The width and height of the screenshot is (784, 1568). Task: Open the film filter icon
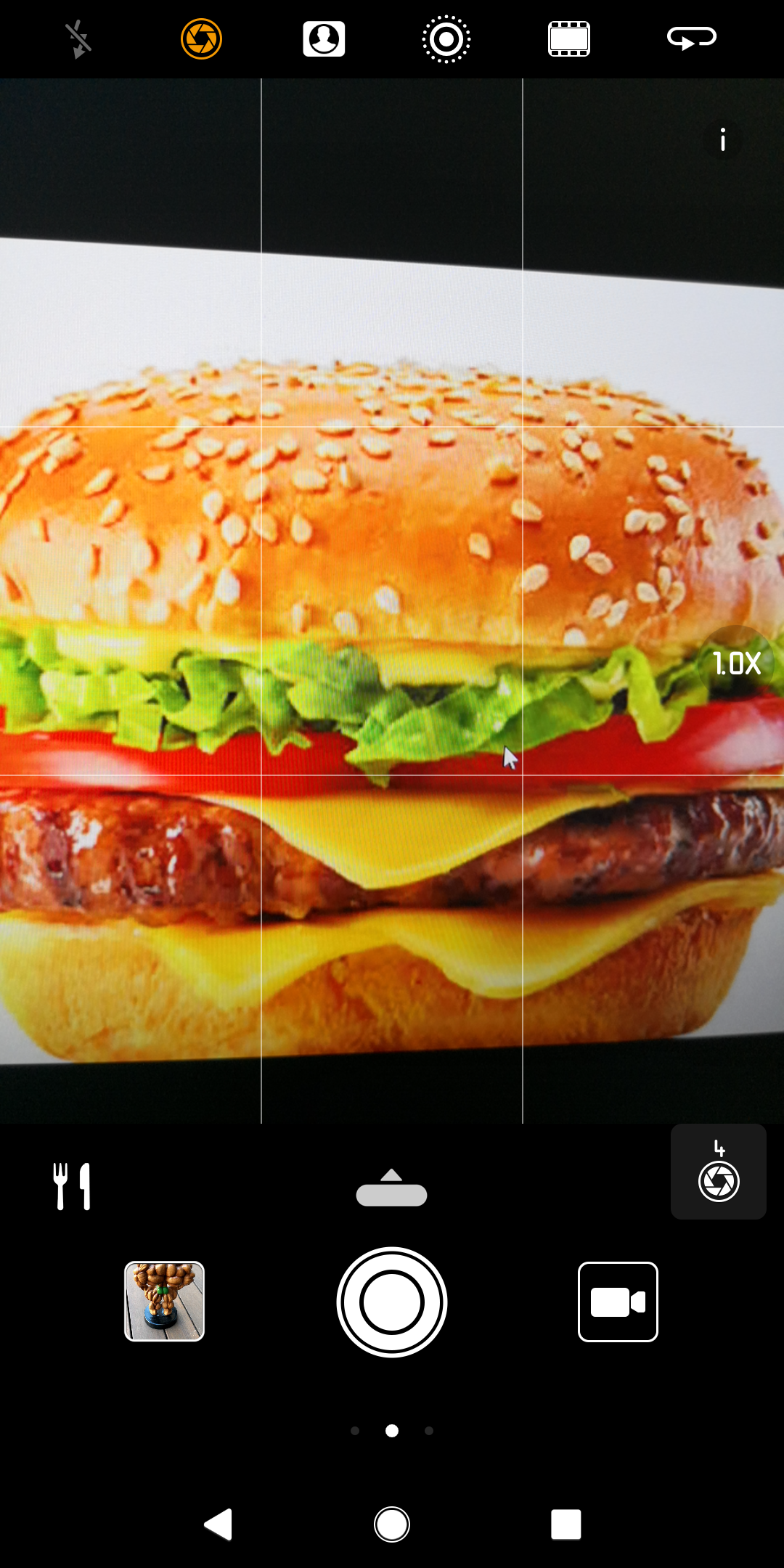(568, 39)
